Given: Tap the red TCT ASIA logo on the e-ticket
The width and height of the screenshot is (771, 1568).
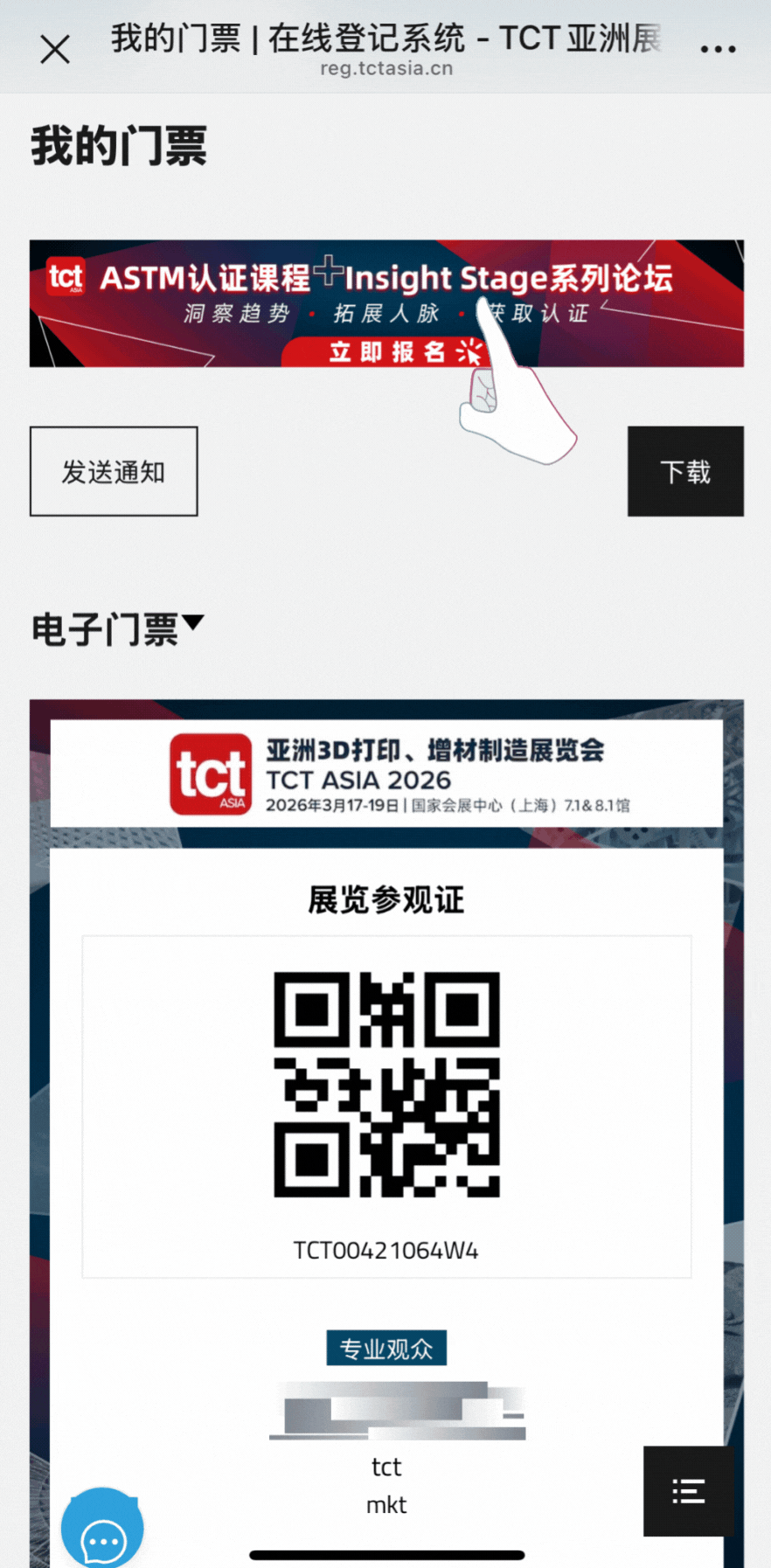Looking at the screenshot, I should [210, 773].
